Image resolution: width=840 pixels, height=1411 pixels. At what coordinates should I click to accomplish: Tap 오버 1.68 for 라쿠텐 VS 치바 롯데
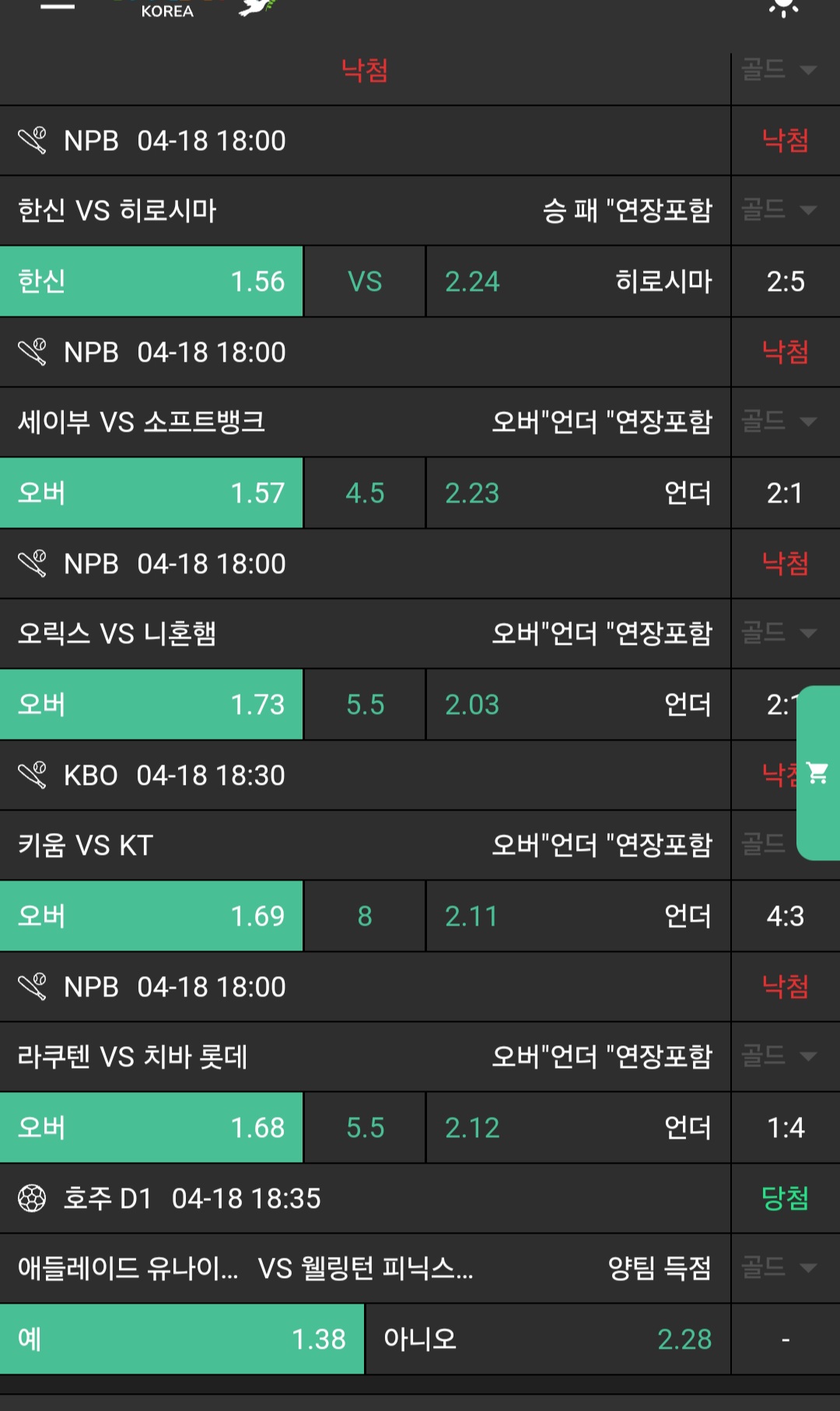[152, 1128]
